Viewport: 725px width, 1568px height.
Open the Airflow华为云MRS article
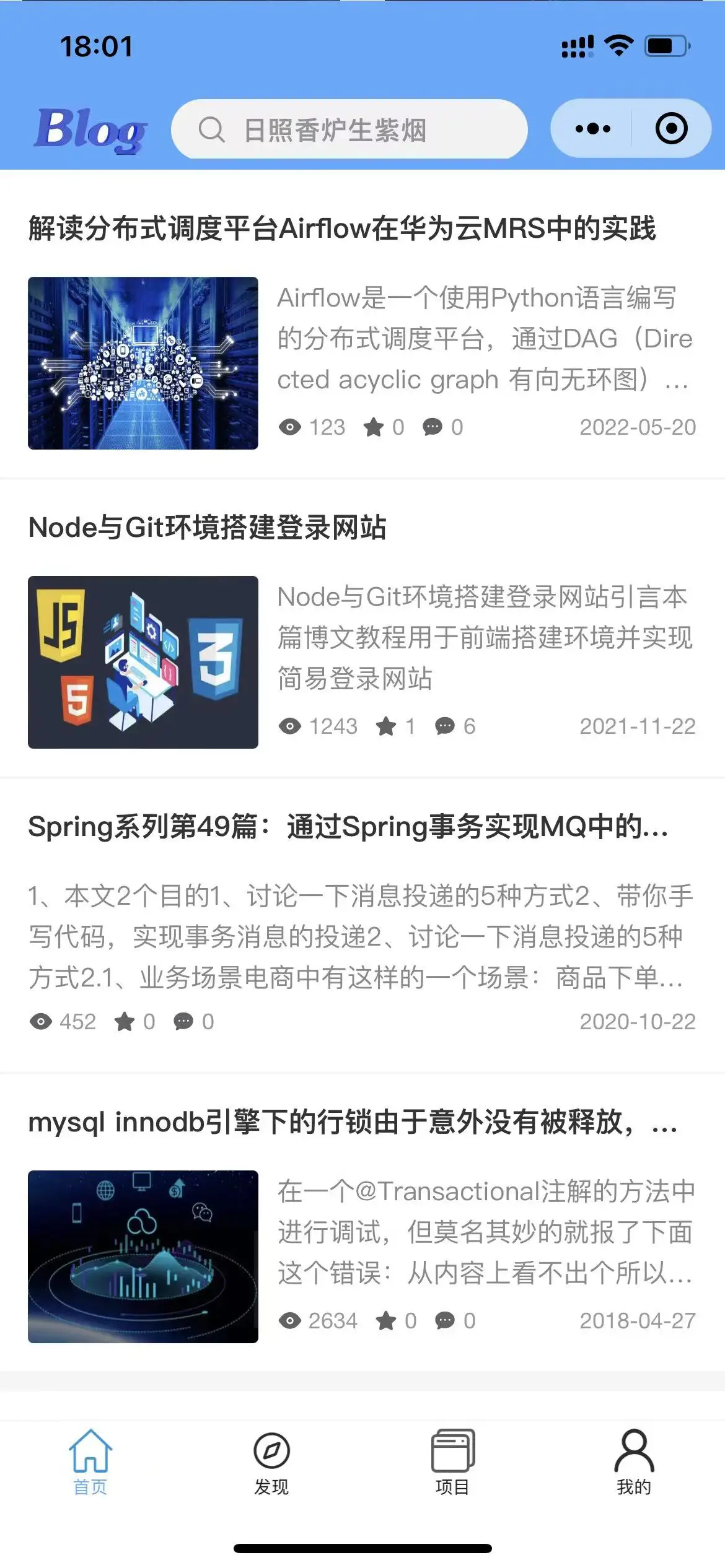pyautogui.click(x=341, y=229)
